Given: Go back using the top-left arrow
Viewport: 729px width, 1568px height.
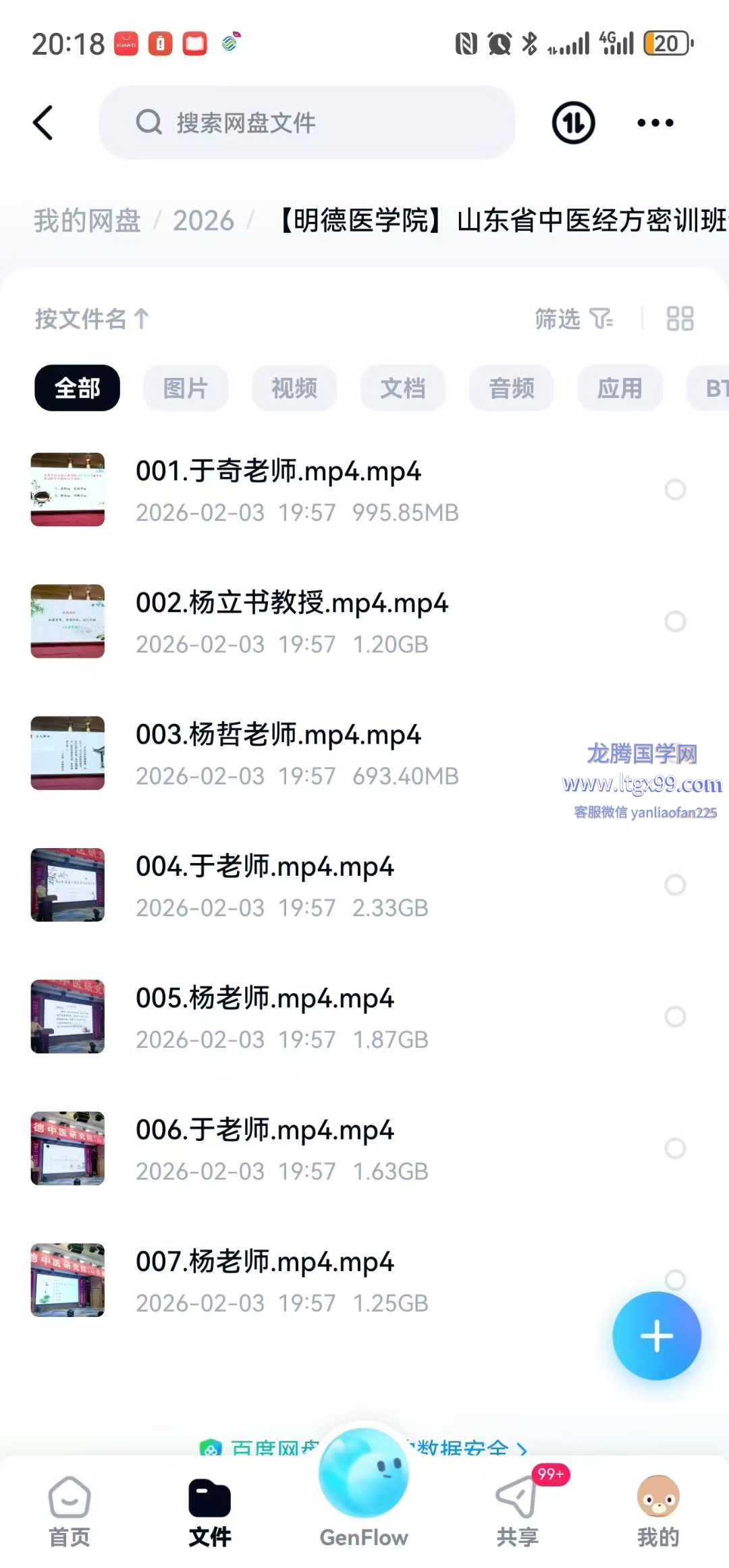Looking at the screenshot, I should pyautogui.click(x=43, y=123).
